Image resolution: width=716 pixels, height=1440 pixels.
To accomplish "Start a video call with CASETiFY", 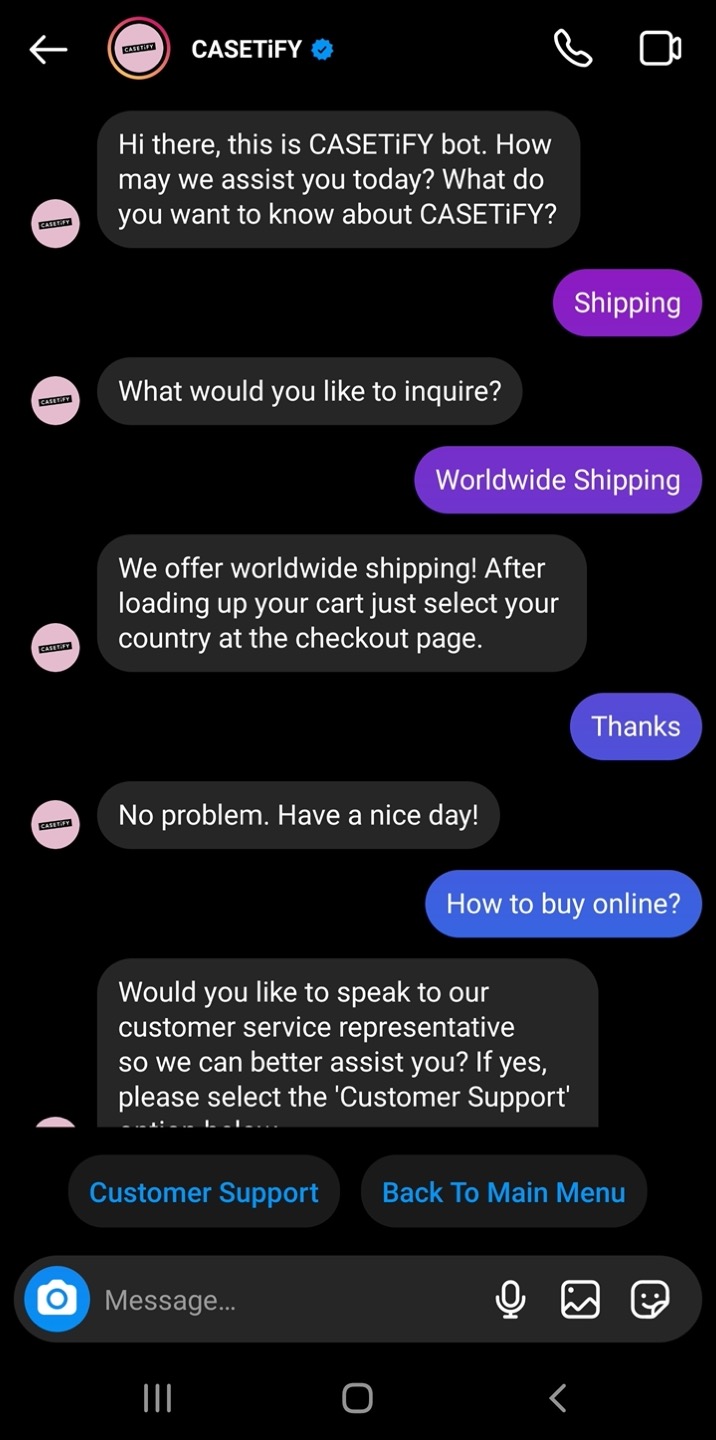I will (660, 49).
